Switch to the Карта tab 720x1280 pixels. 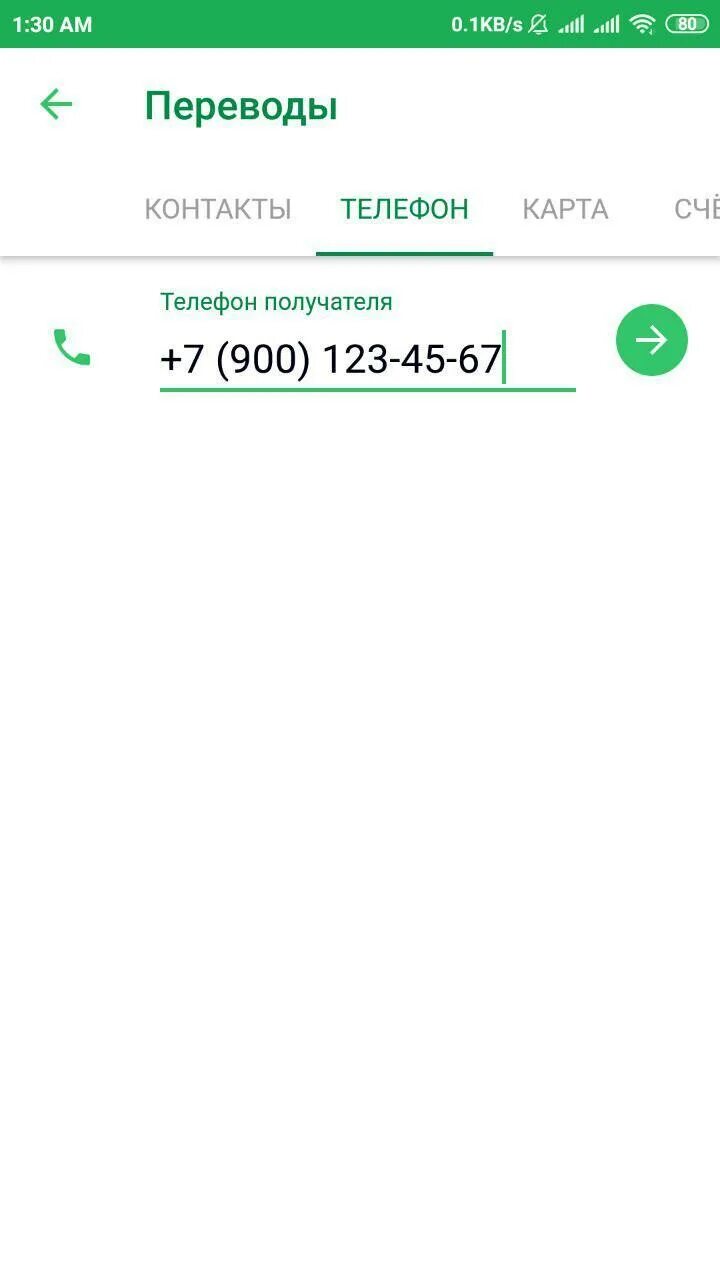coord(565,209)
